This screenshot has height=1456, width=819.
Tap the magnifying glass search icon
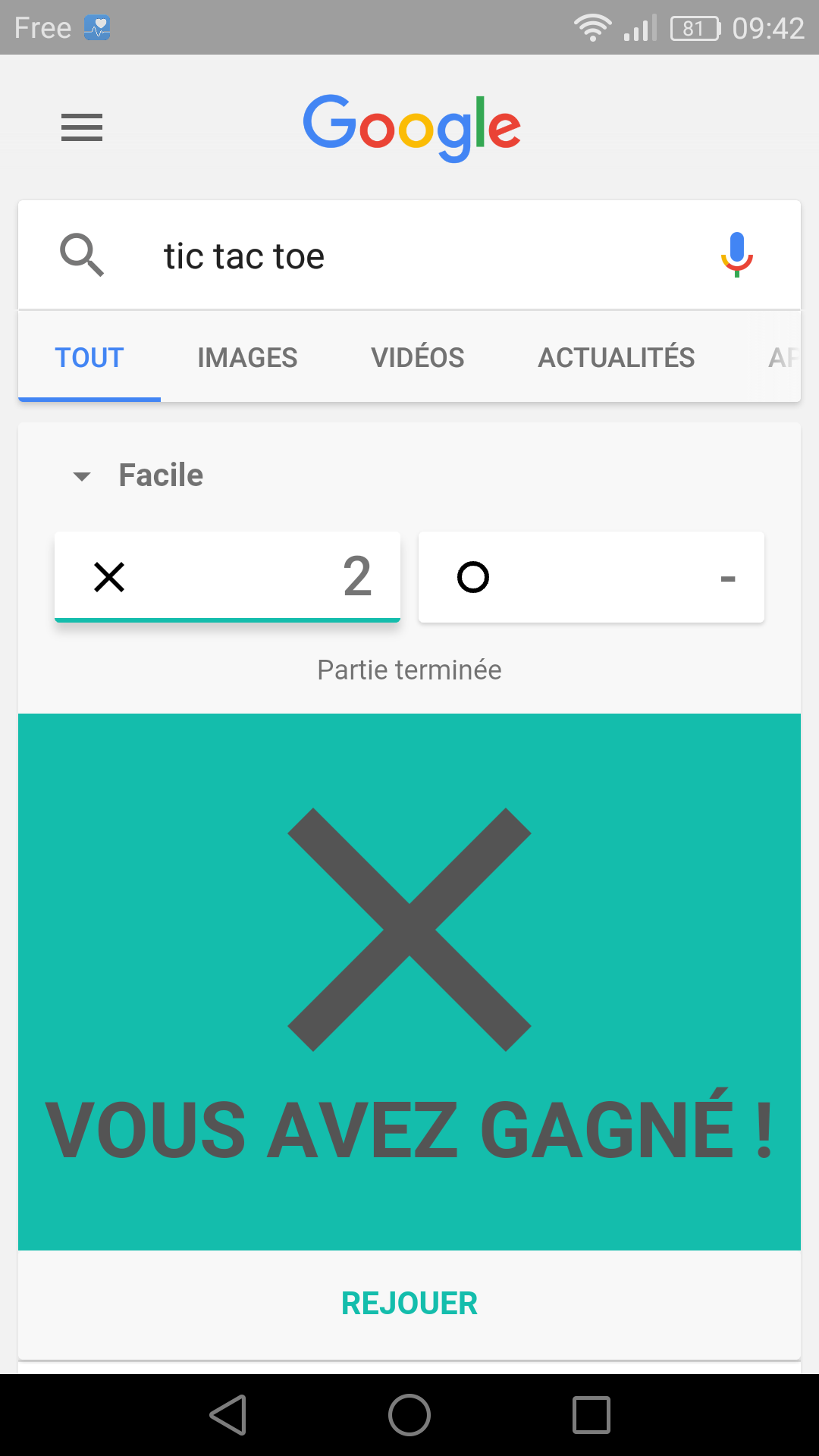[82, 255]
